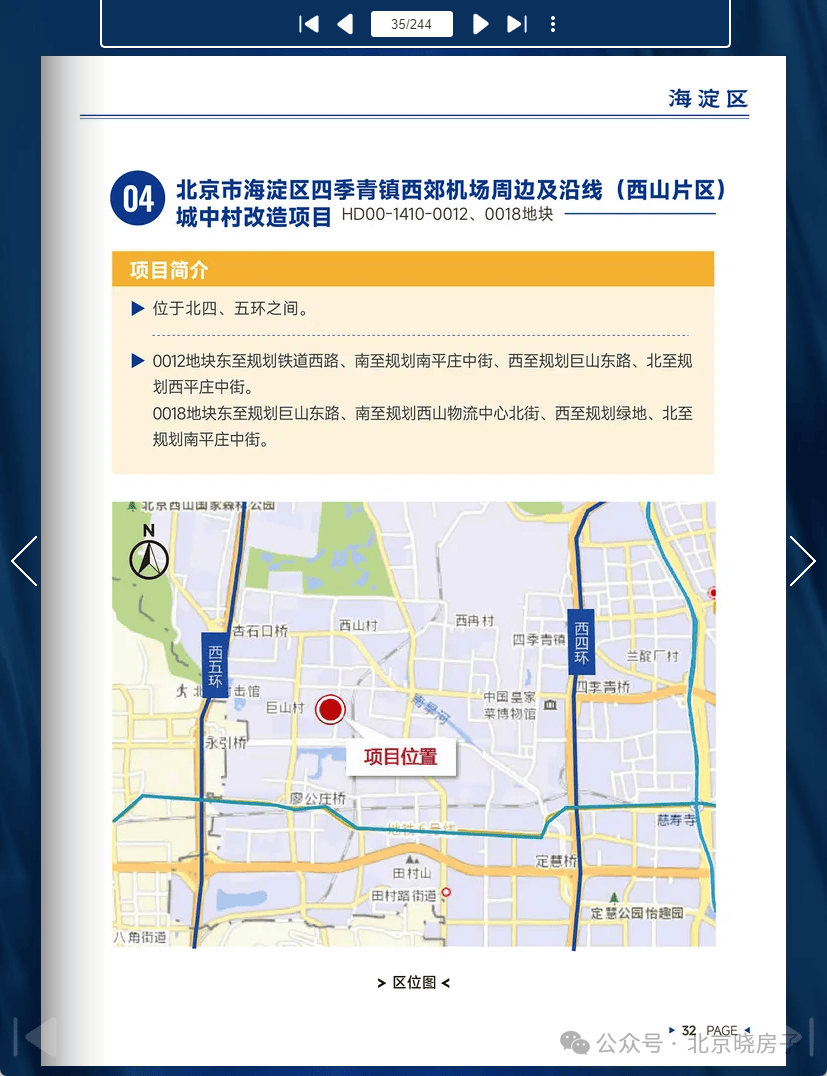This screenshot has width=827, height=1076.
Task: Go to next page in top toolbar
Action: (x=480, y=24)
